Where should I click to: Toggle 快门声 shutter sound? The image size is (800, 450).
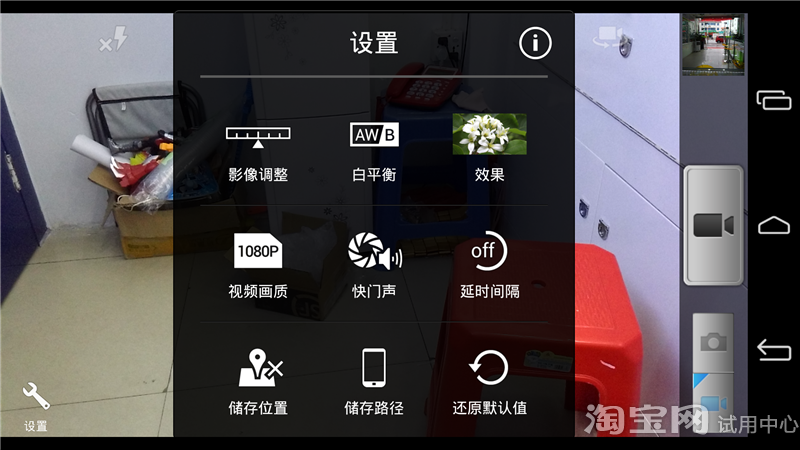(x=374, y=267)
